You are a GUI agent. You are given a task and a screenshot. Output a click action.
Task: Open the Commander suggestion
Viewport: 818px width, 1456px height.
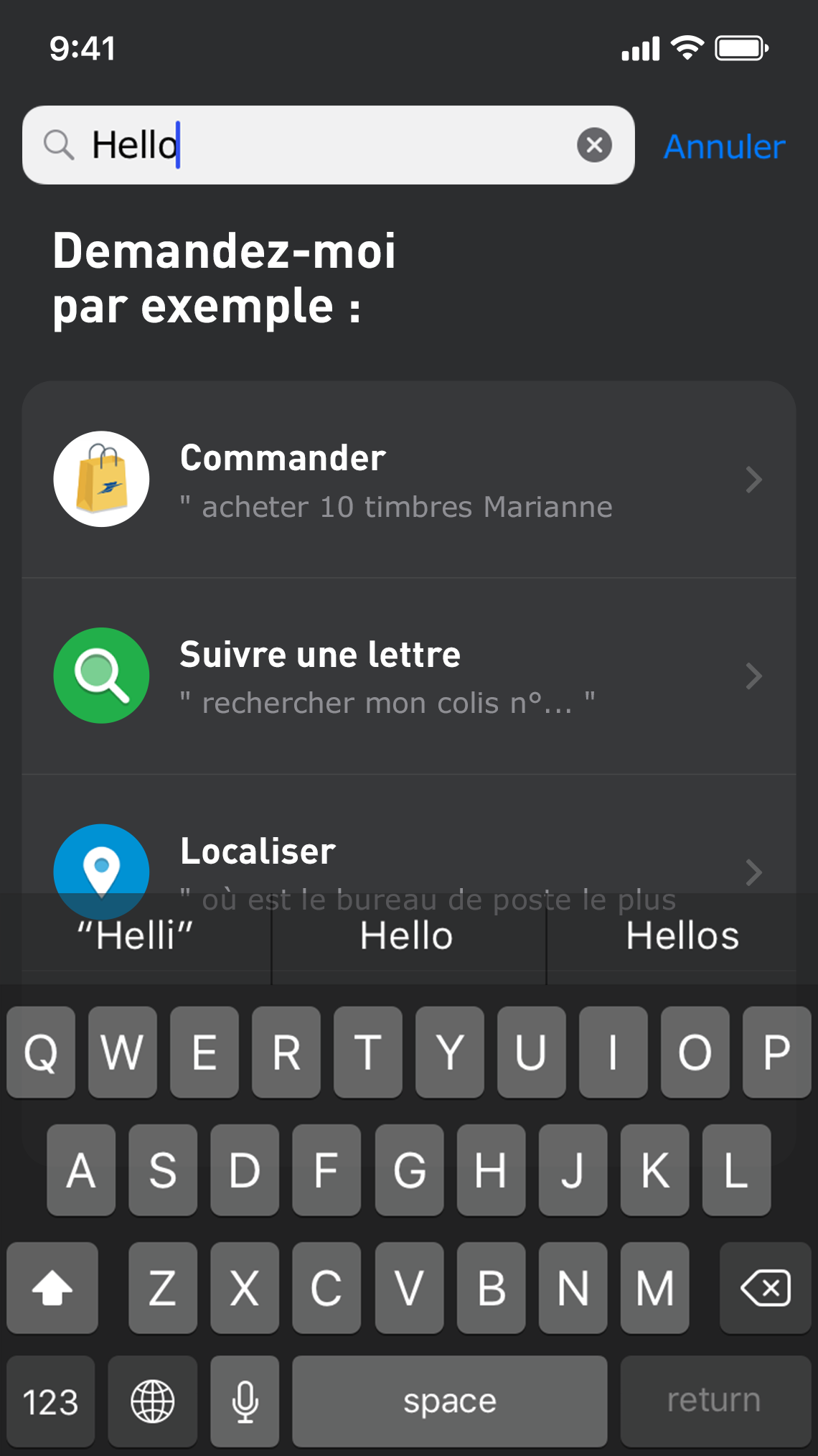[409, 480]
